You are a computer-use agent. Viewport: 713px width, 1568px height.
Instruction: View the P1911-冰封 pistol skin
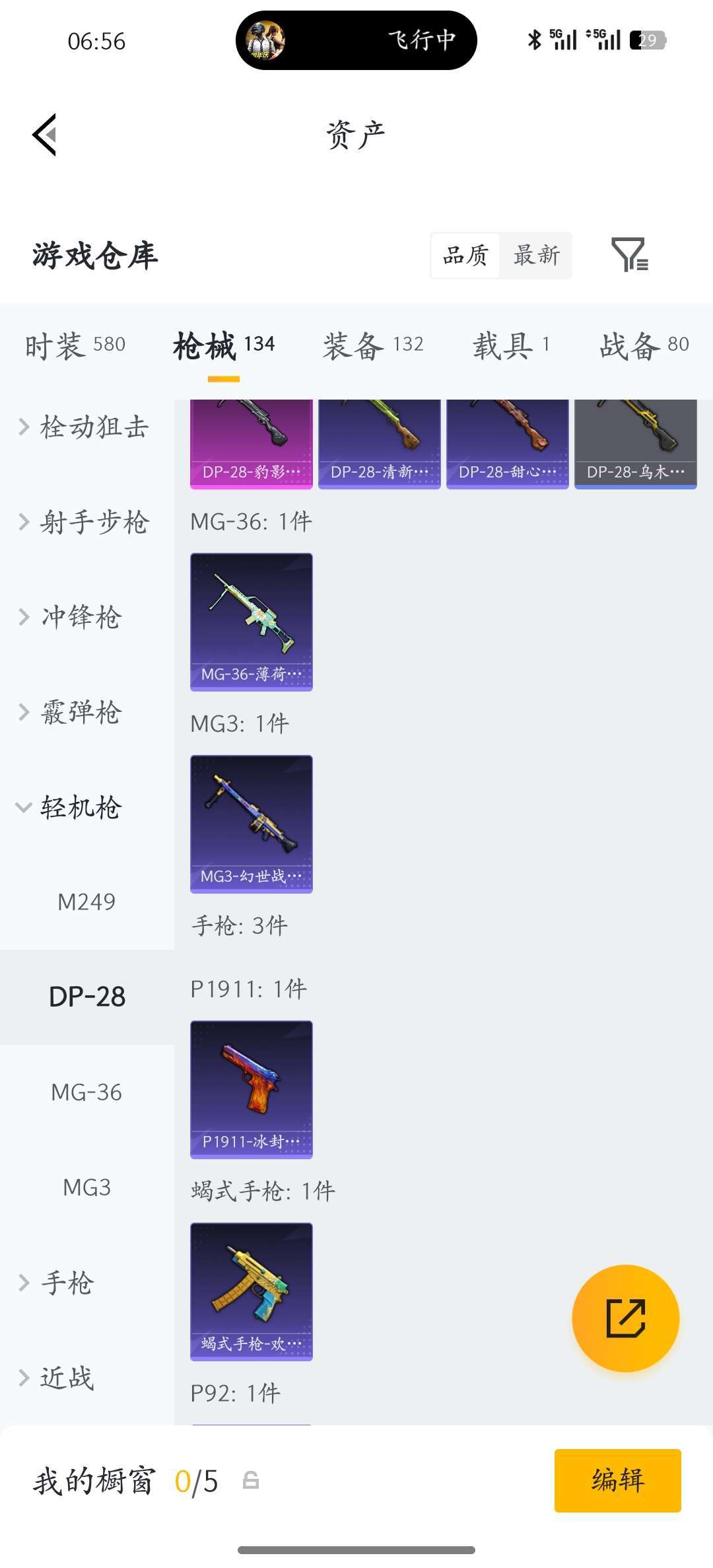point(251,1089)
